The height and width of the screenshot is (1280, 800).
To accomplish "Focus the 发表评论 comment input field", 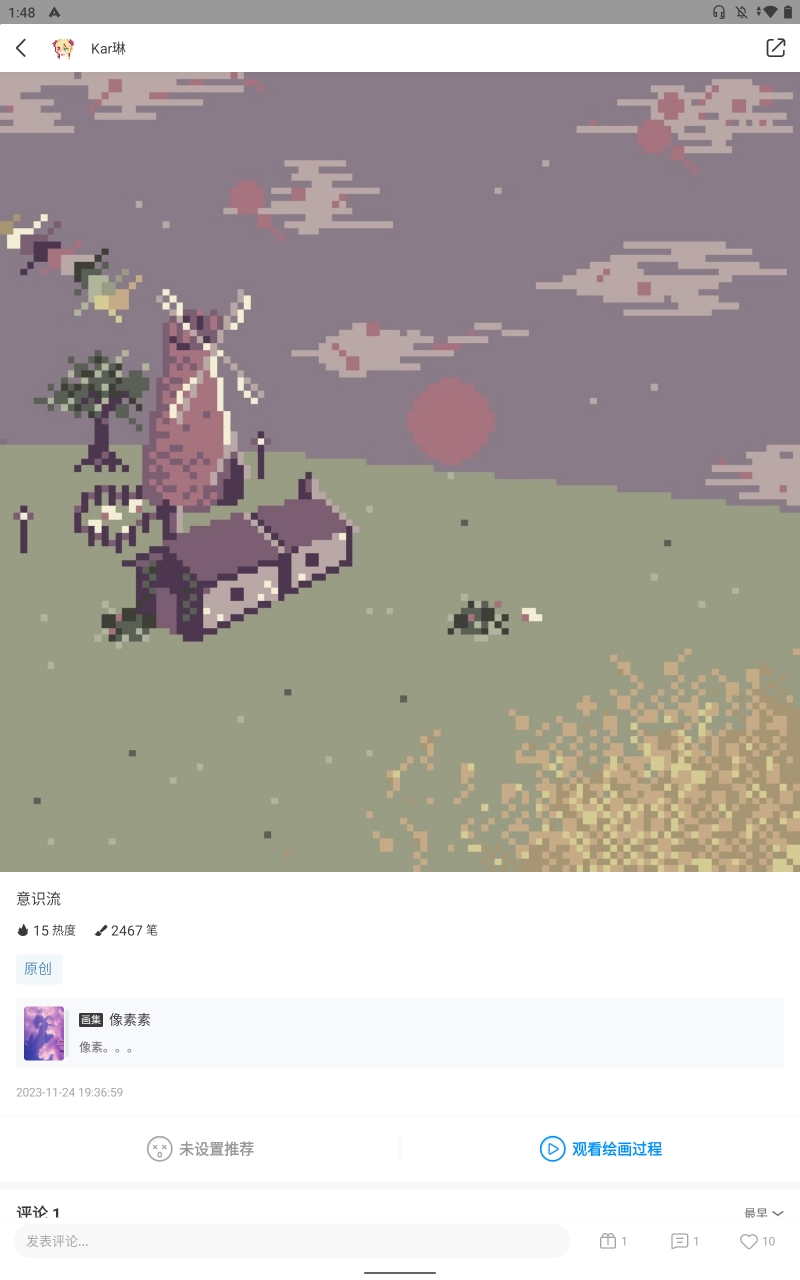I will [x=290, y=1241].
